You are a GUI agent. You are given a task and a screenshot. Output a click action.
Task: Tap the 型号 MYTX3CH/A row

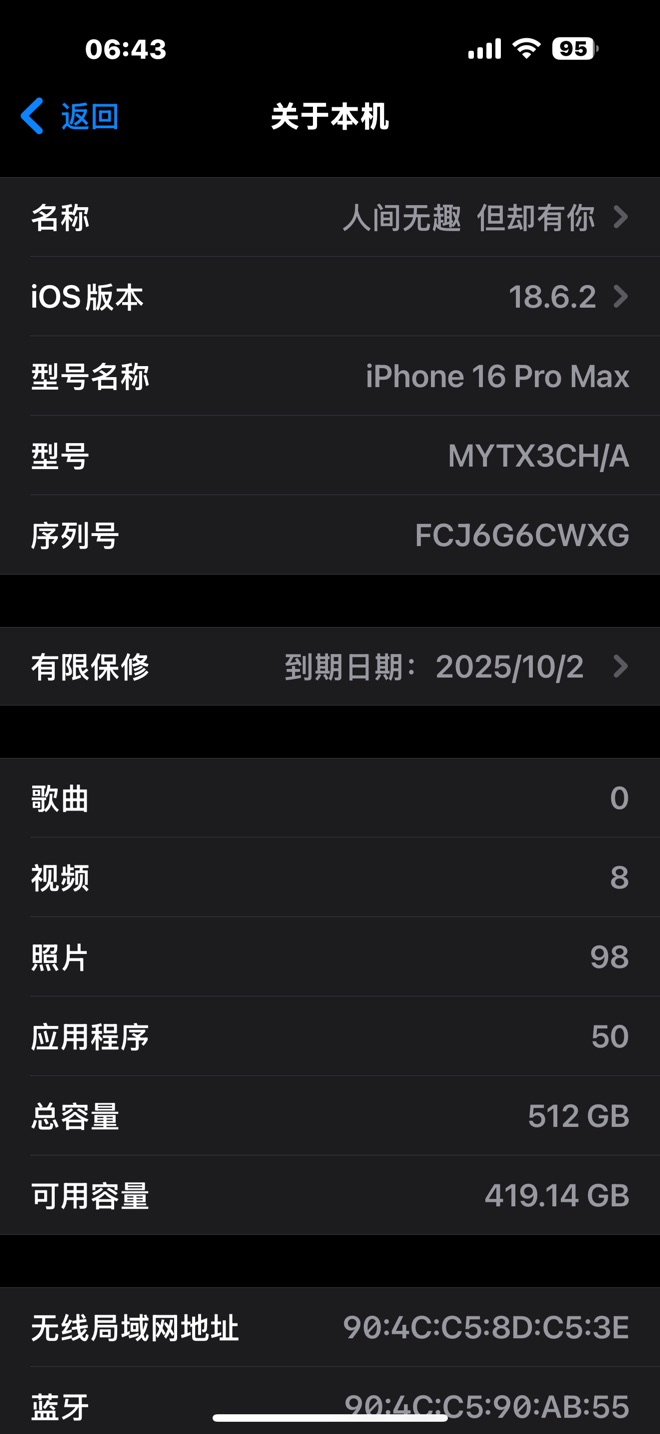[x=330, y=456]
